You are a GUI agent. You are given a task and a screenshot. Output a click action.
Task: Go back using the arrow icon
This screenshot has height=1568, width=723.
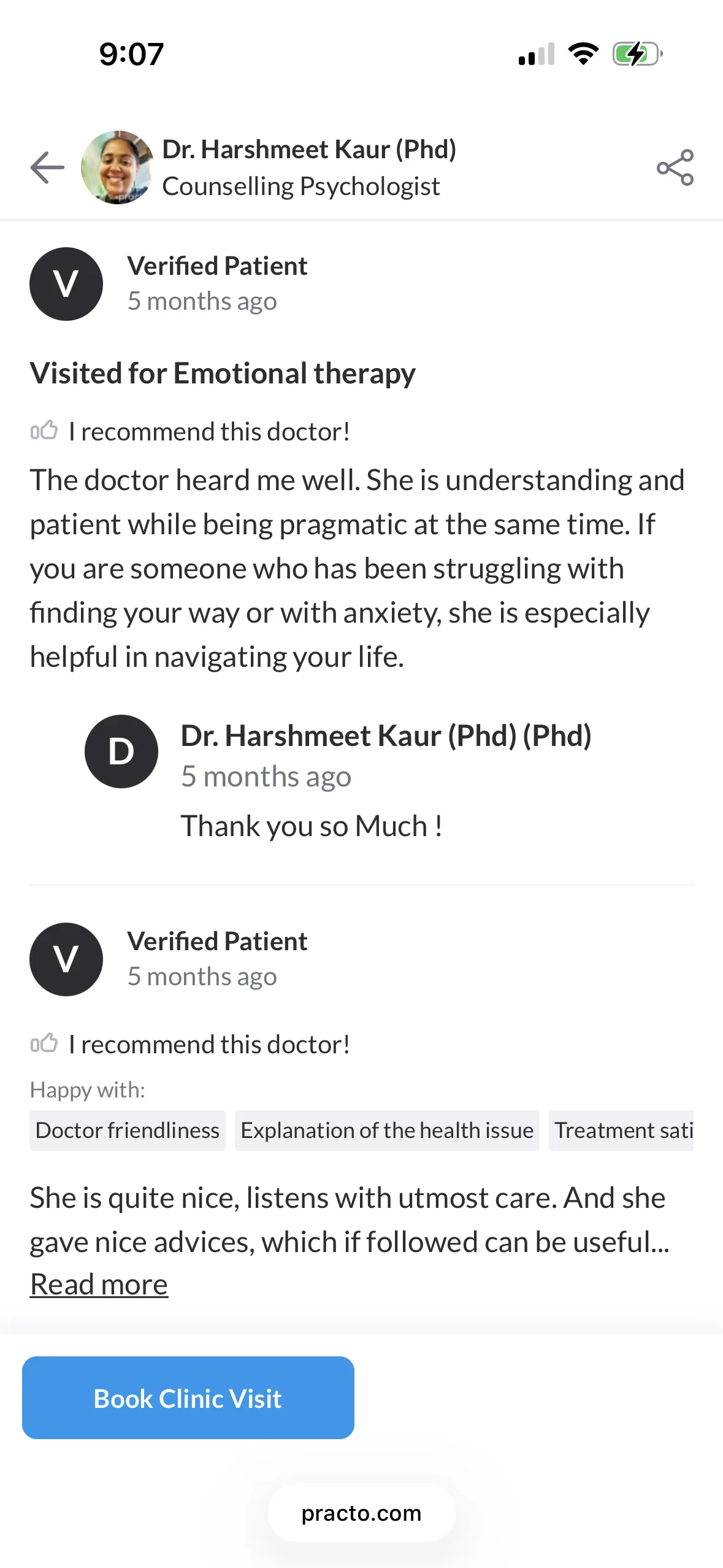47,167
